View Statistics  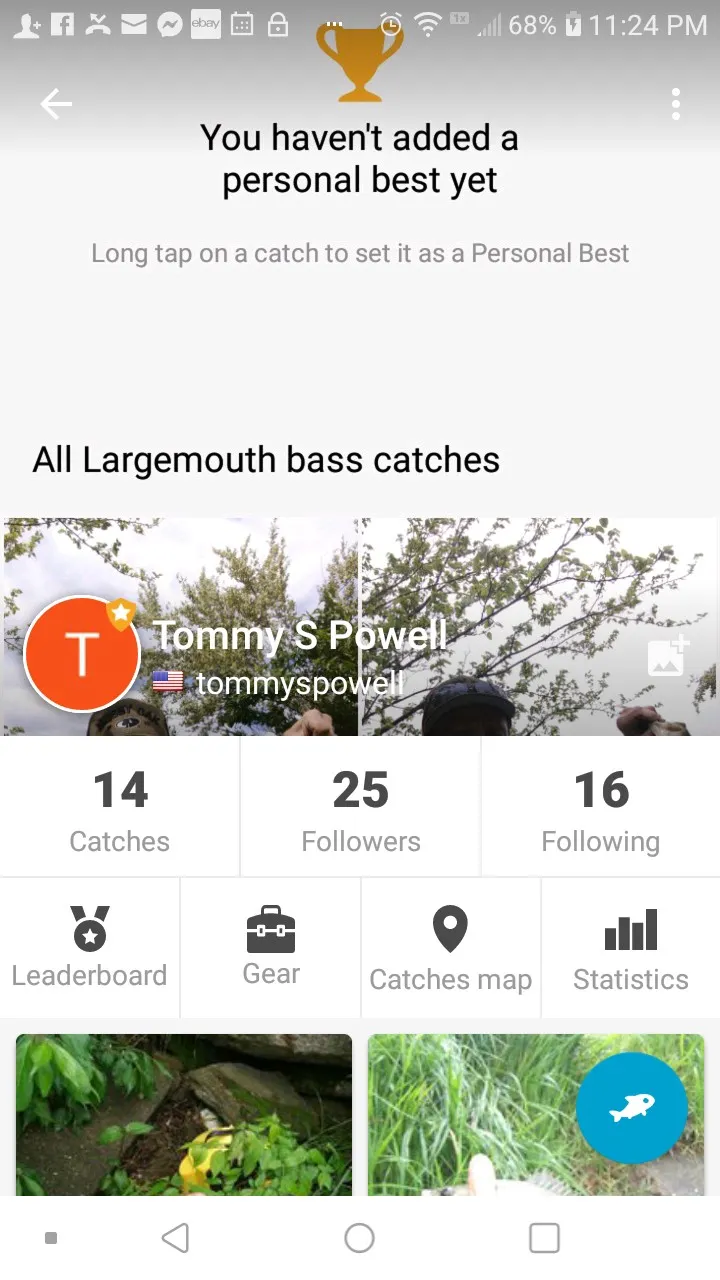click(630, 948)
